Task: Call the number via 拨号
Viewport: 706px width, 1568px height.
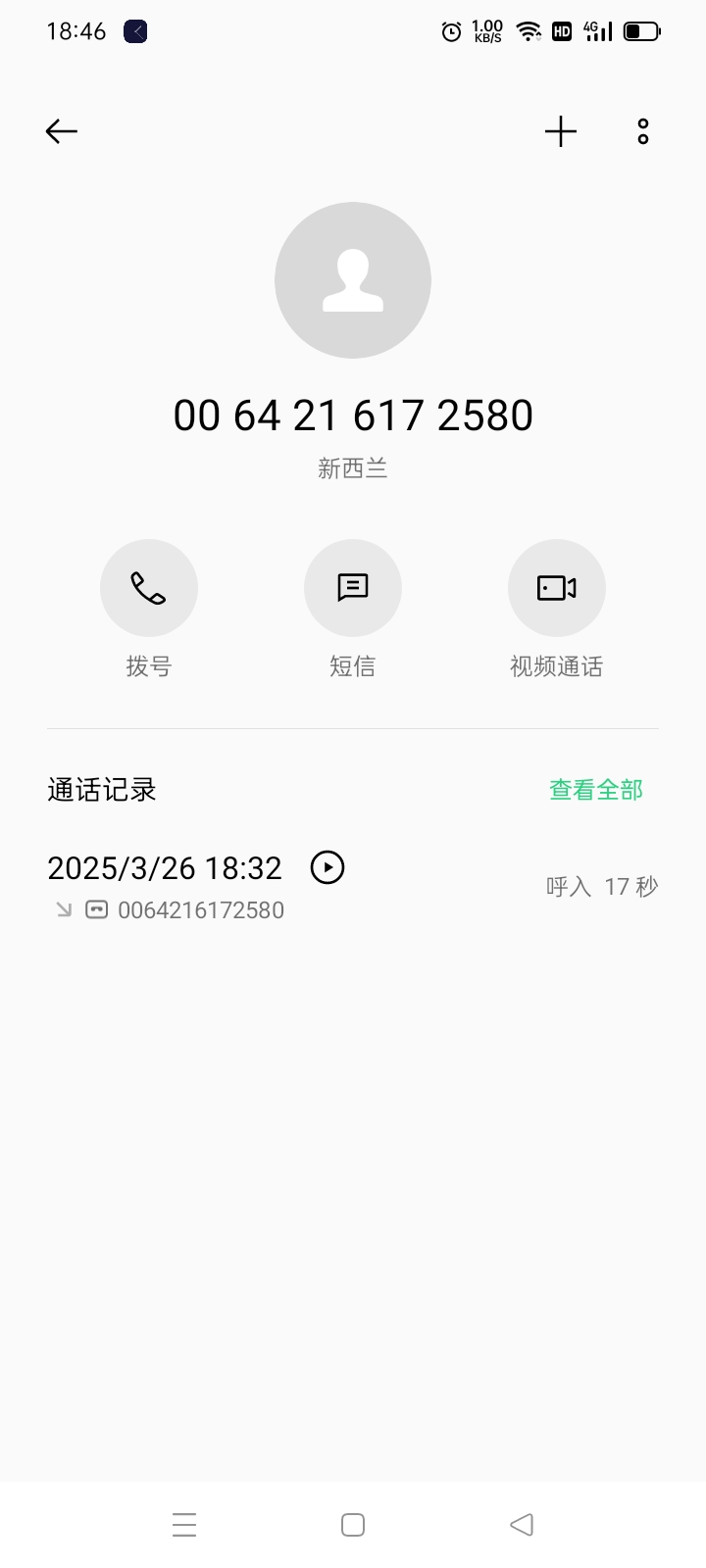Action: pyautogui.click(x=149, y=588)
